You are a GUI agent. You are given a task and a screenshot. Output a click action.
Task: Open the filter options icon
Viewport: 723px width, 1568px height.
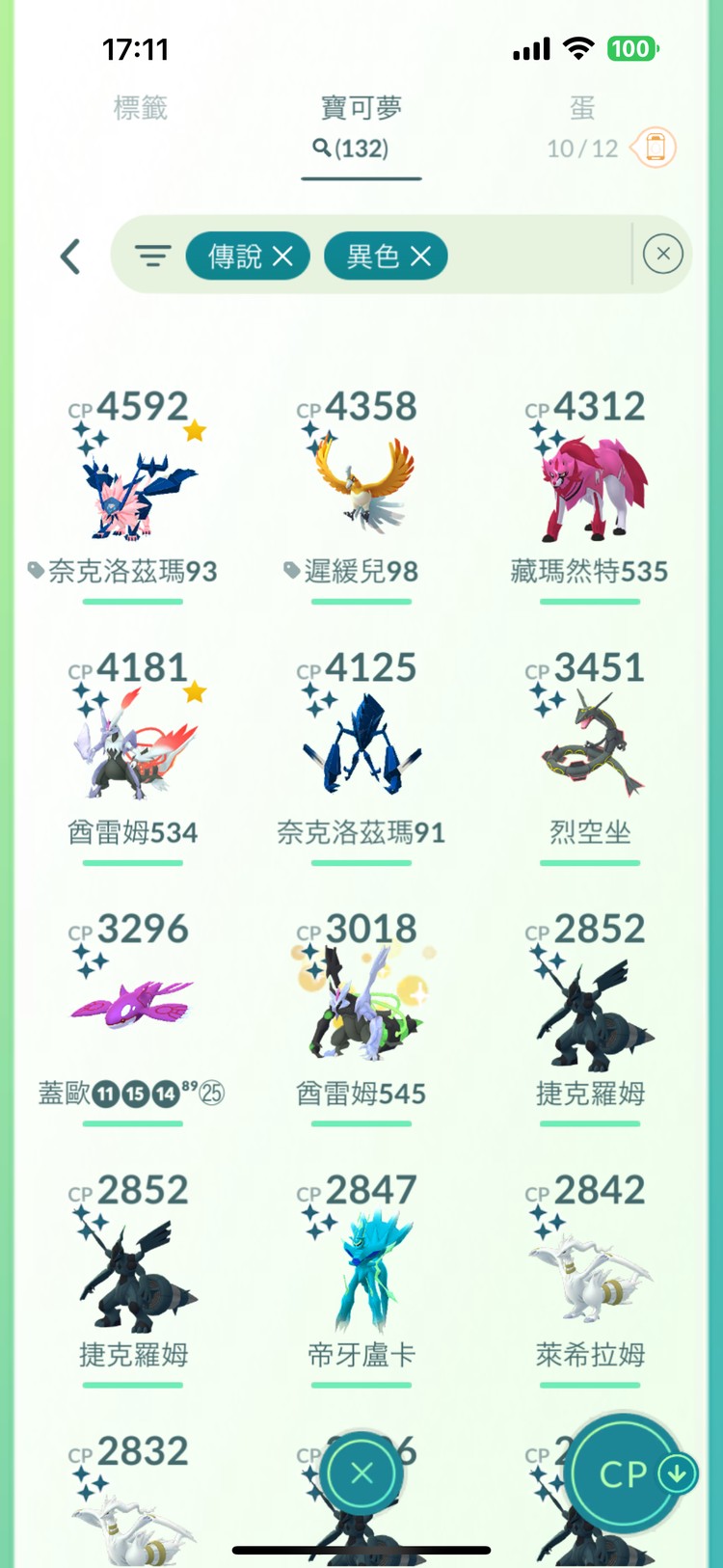(x=152, y=256)
